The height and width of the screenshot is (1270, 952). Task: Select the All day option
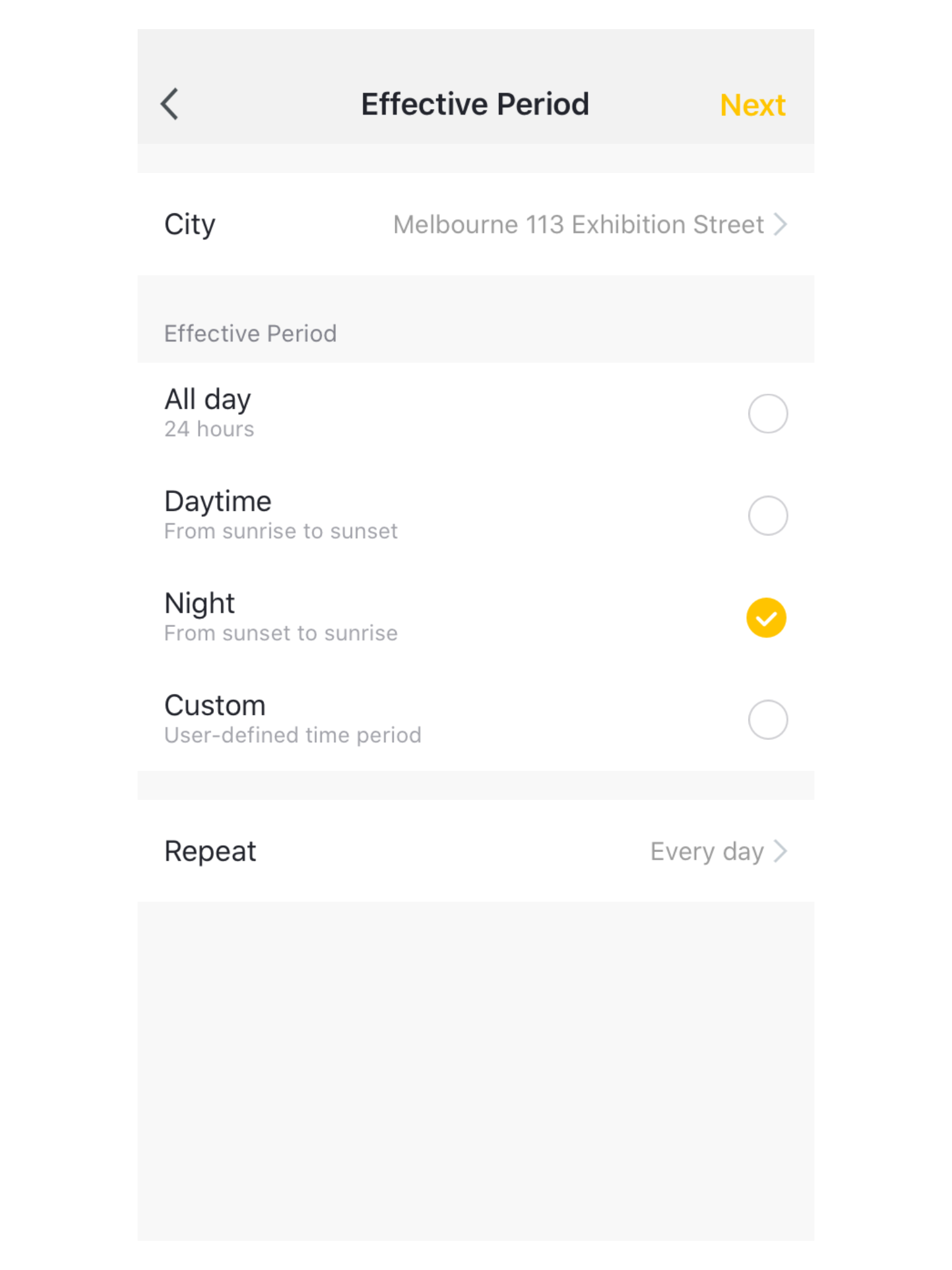click(x=767, y=414)
